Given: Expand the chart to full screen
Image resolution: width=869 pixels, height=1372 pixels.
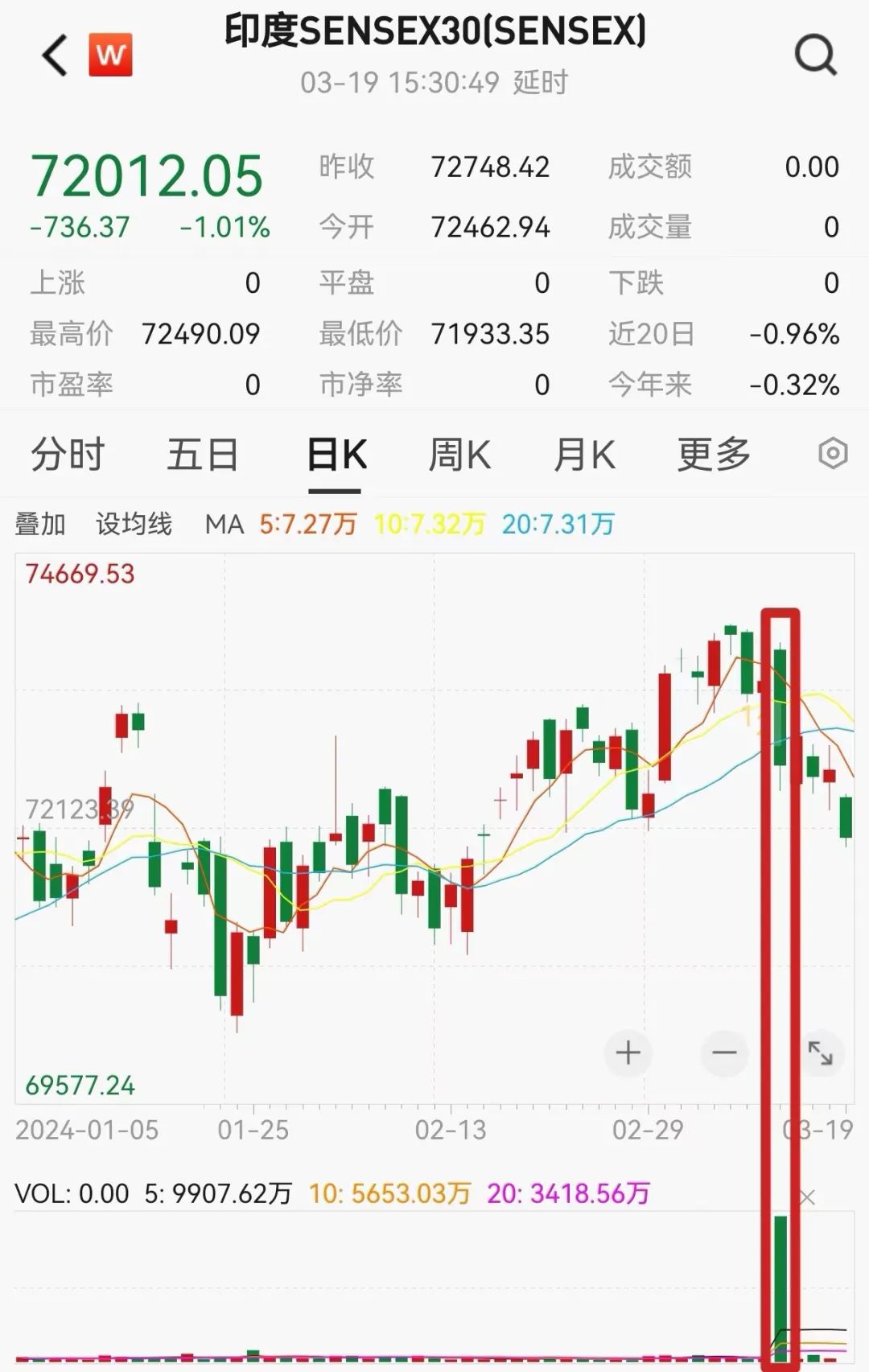Looking at the screenshot, I should click(x=820, y=1053).
